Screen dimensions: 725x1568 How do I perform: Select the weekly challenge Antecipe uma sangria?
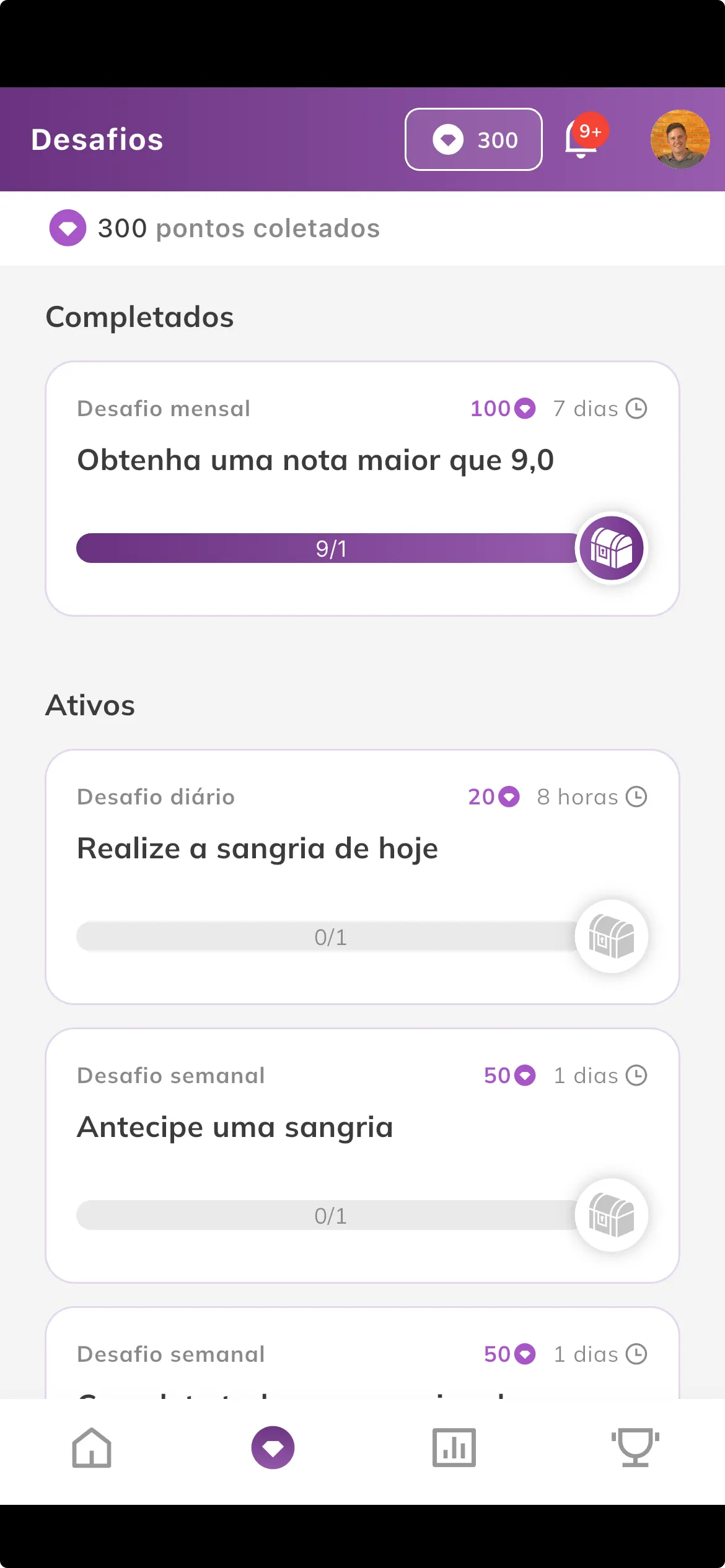click(234, 1127)
